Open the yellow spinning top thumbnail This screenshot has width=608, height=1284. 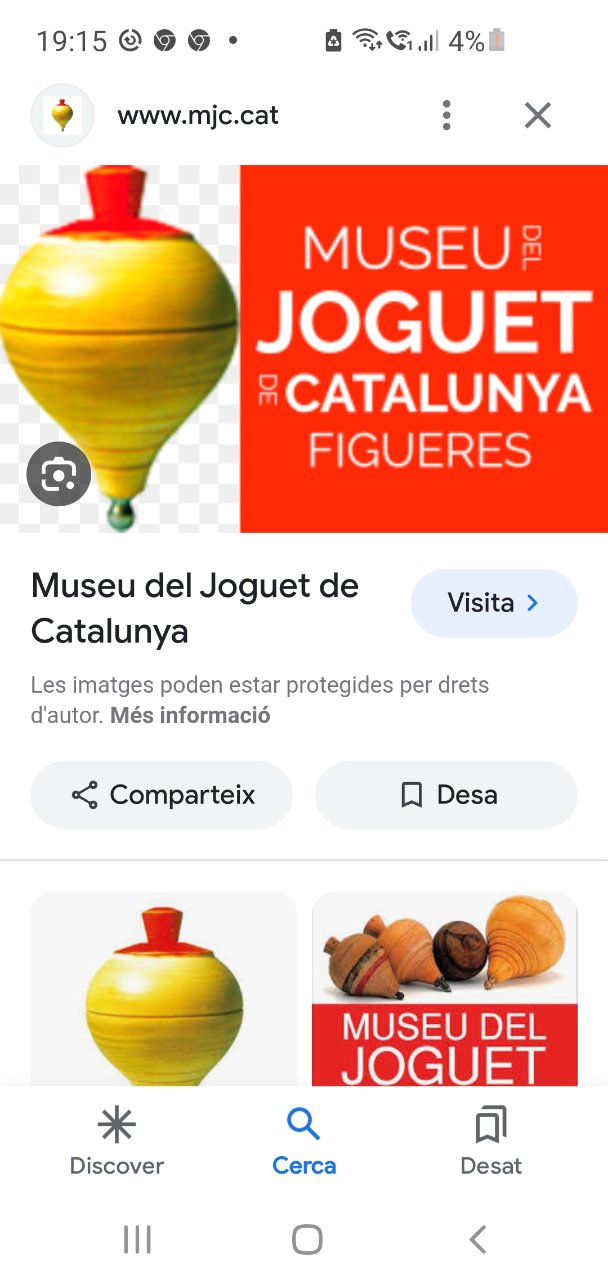coord(164,988)
